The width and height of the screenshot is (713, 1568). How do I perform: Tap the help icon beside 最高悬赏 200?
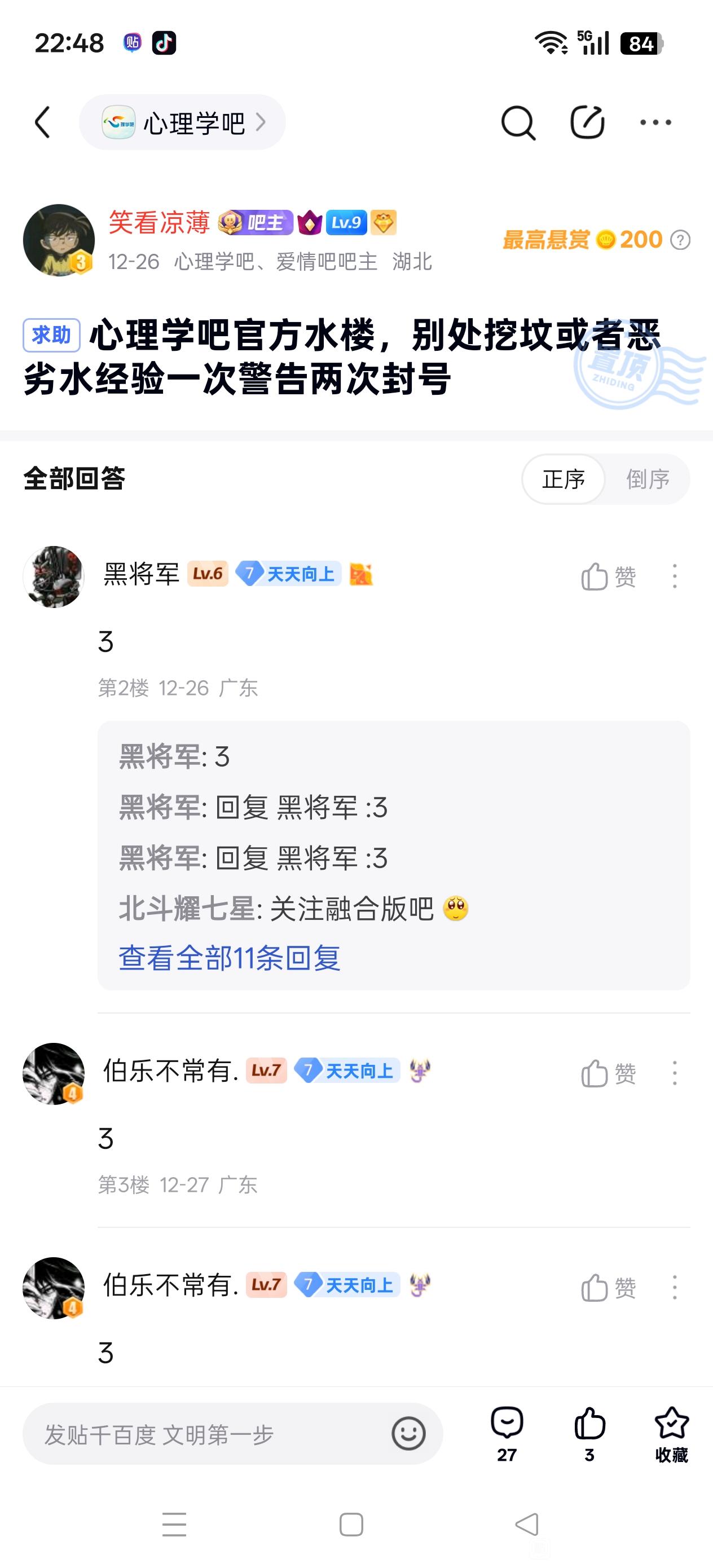pos(680,240)
